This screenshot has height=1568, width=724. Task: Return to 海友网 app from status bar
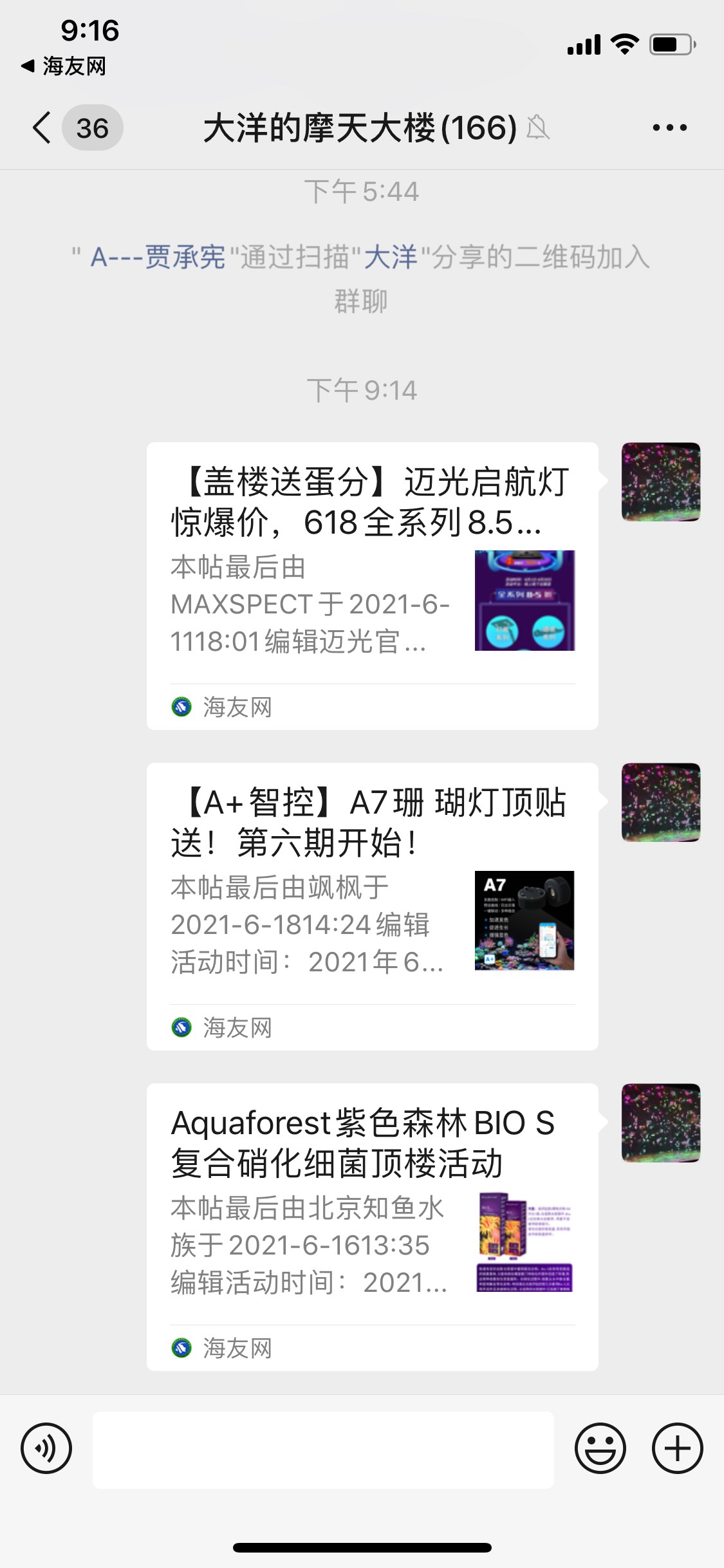click(x=64, y=66)
